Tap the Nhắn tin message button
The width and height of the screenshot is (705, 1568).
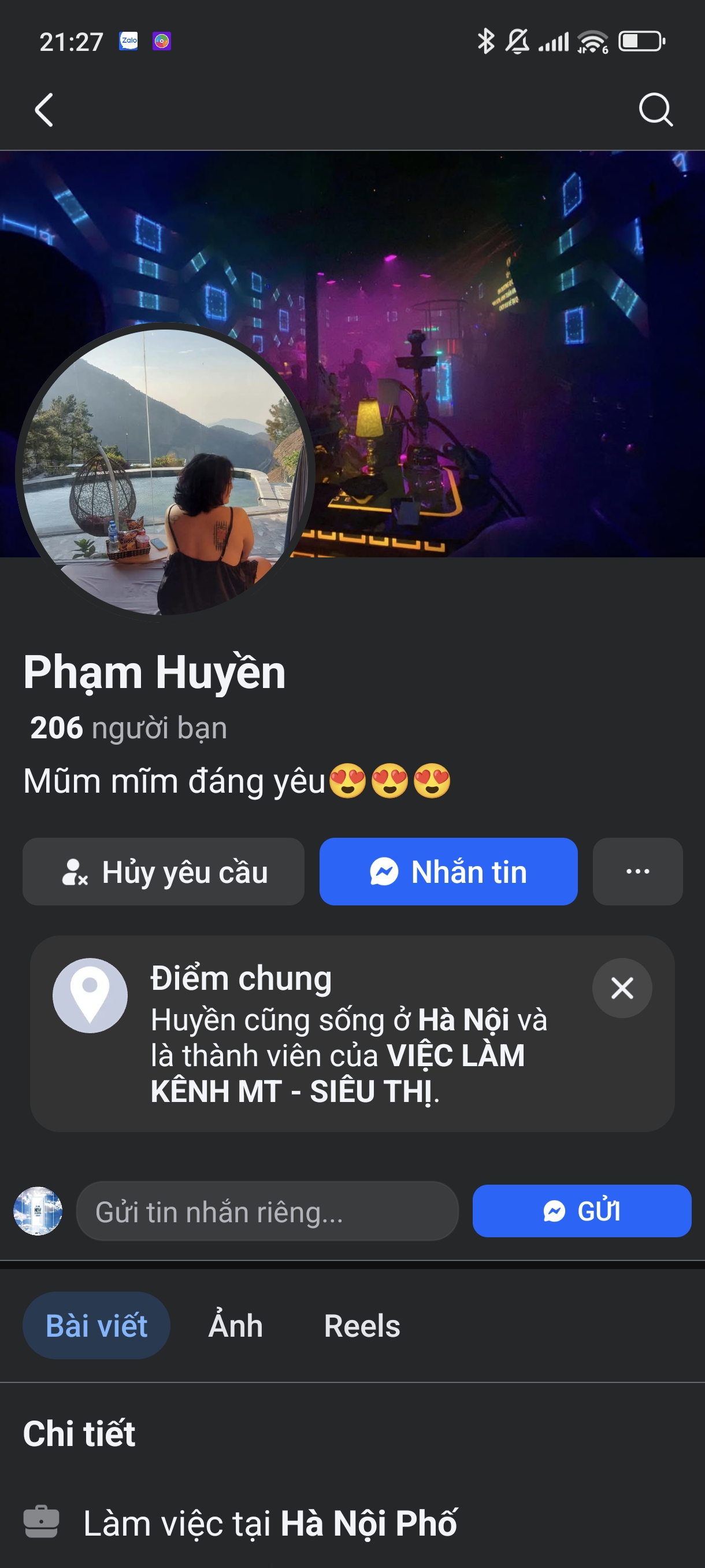coord(448,872)
